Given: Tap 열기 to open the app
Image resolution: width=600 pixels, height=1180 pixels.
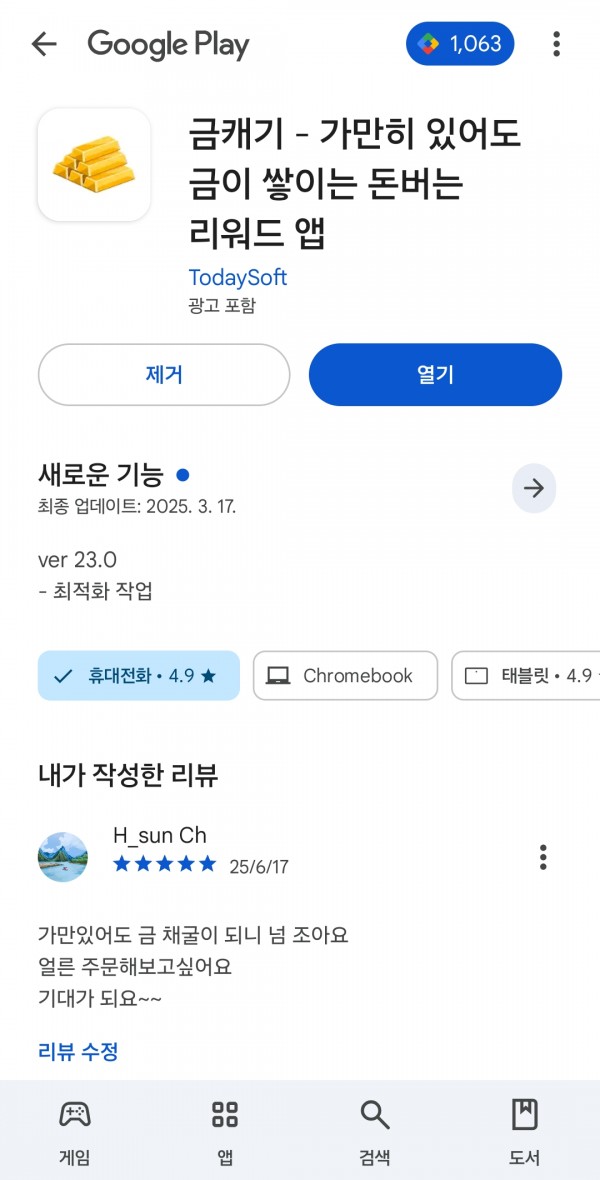Looking at the screenshot, I should (x=435, y=375).
